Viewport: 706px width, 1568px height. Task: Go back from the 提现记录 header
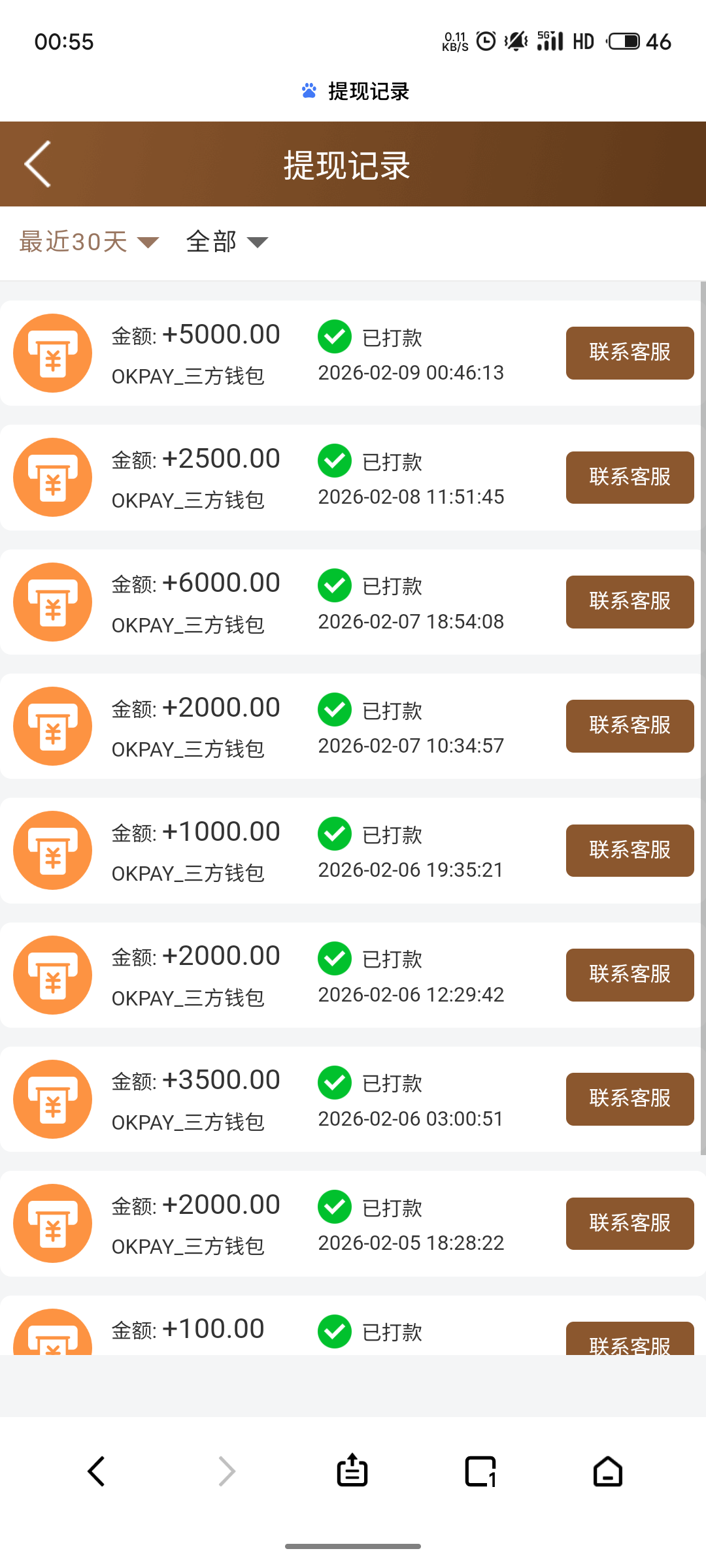(38, 164)
